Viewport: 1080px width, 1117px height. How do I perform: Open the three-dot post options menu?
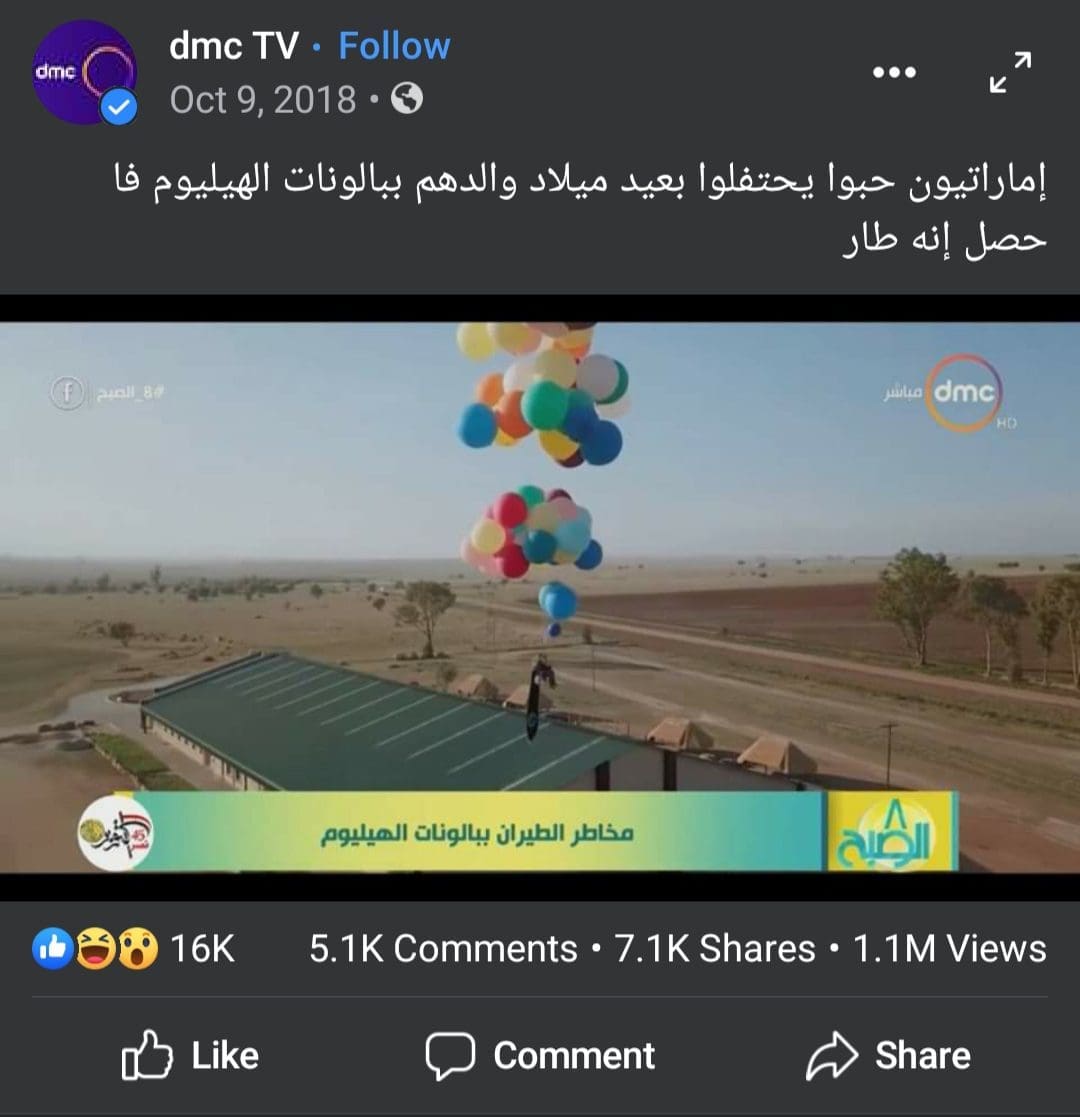(893, 70)
